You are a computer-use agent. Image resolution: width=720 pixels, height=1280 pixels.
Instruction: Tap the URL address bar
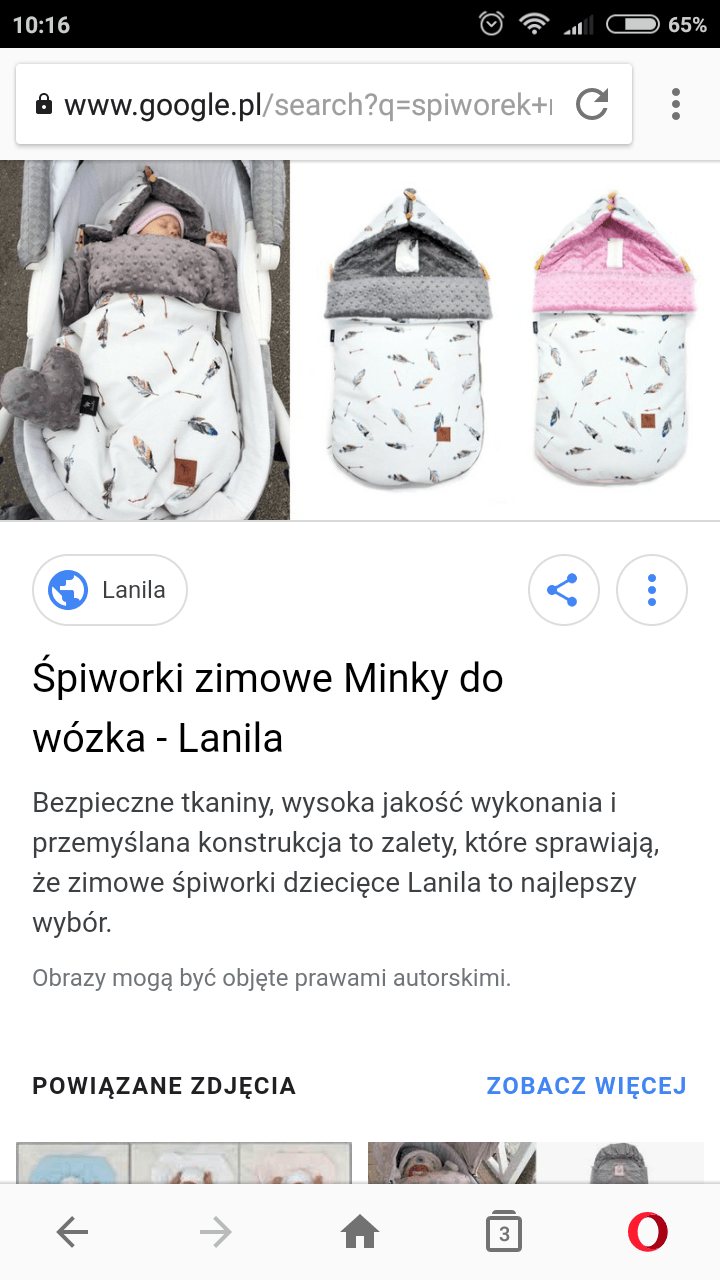[300, 104]
